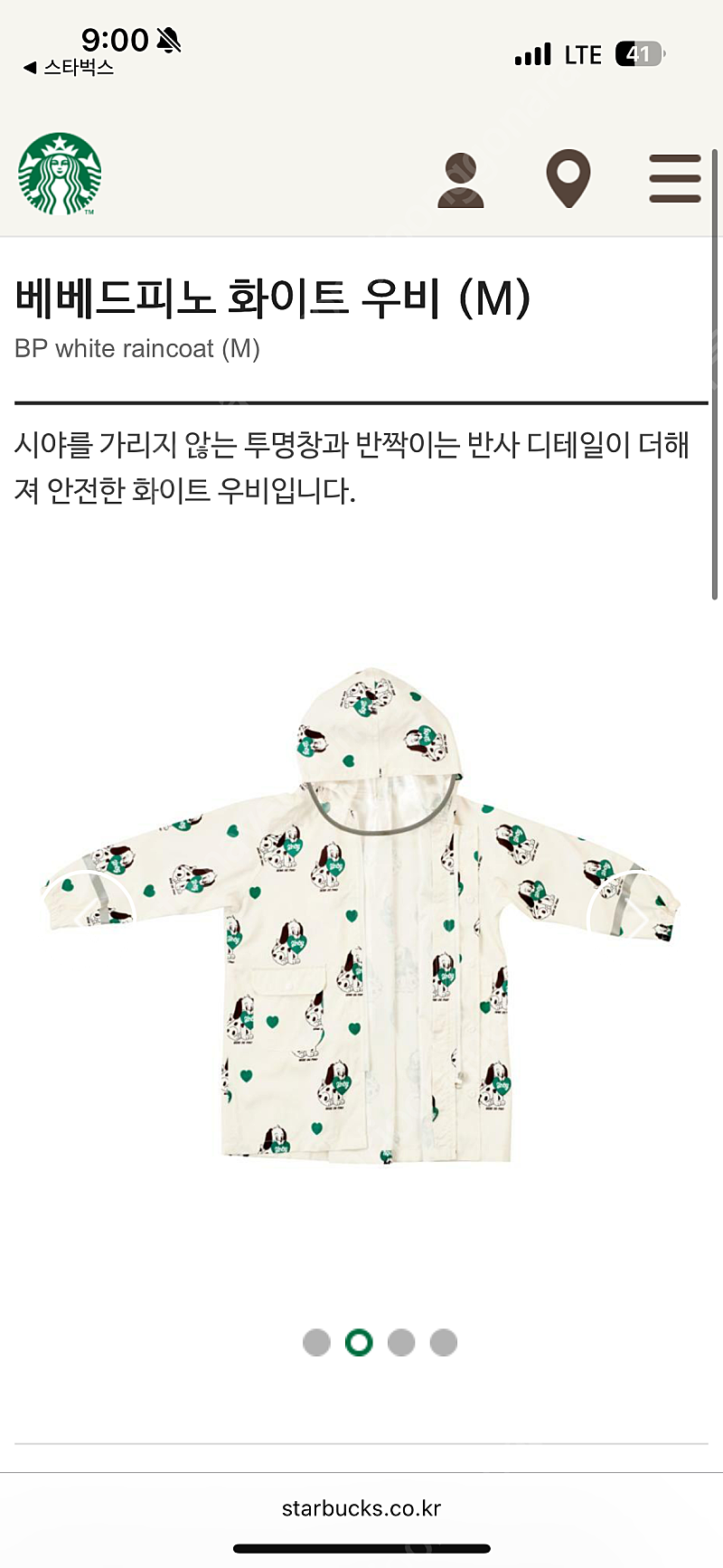The height and width of the screenshot is (1568, 723).
Task: Select the third image dot
Action: point(401,1342)
